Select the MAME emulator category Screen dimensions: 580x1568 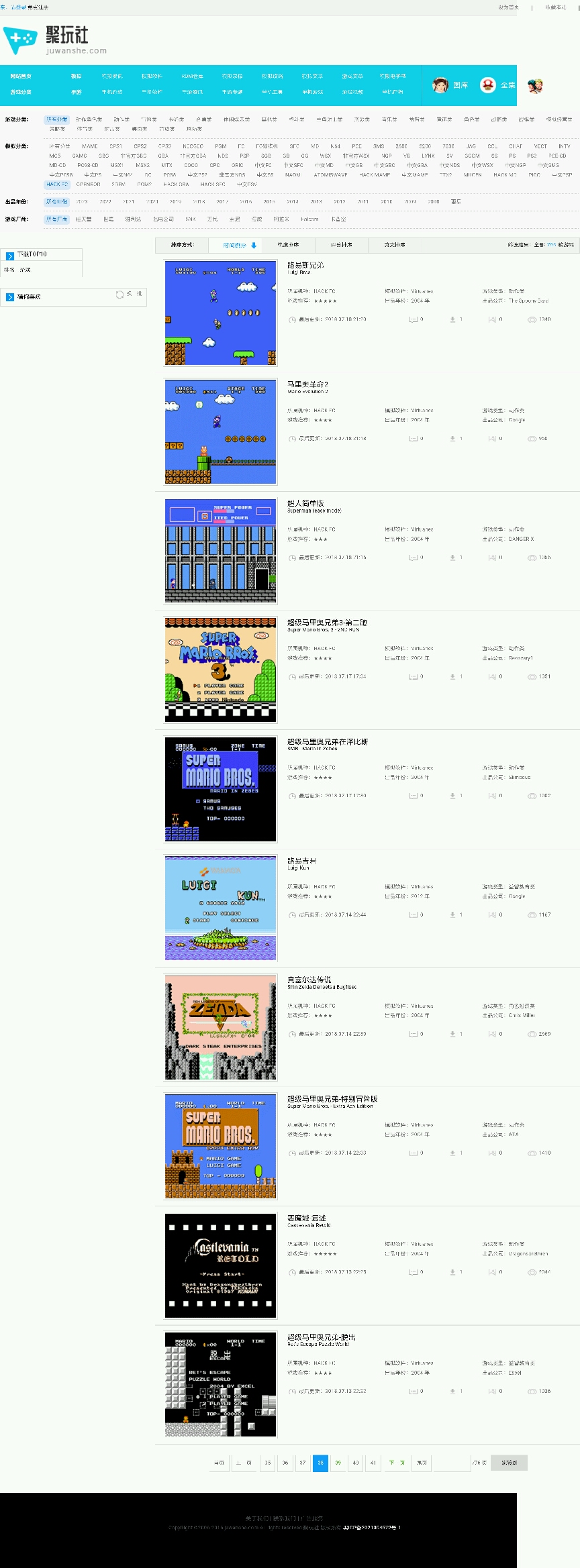point(90,146)
